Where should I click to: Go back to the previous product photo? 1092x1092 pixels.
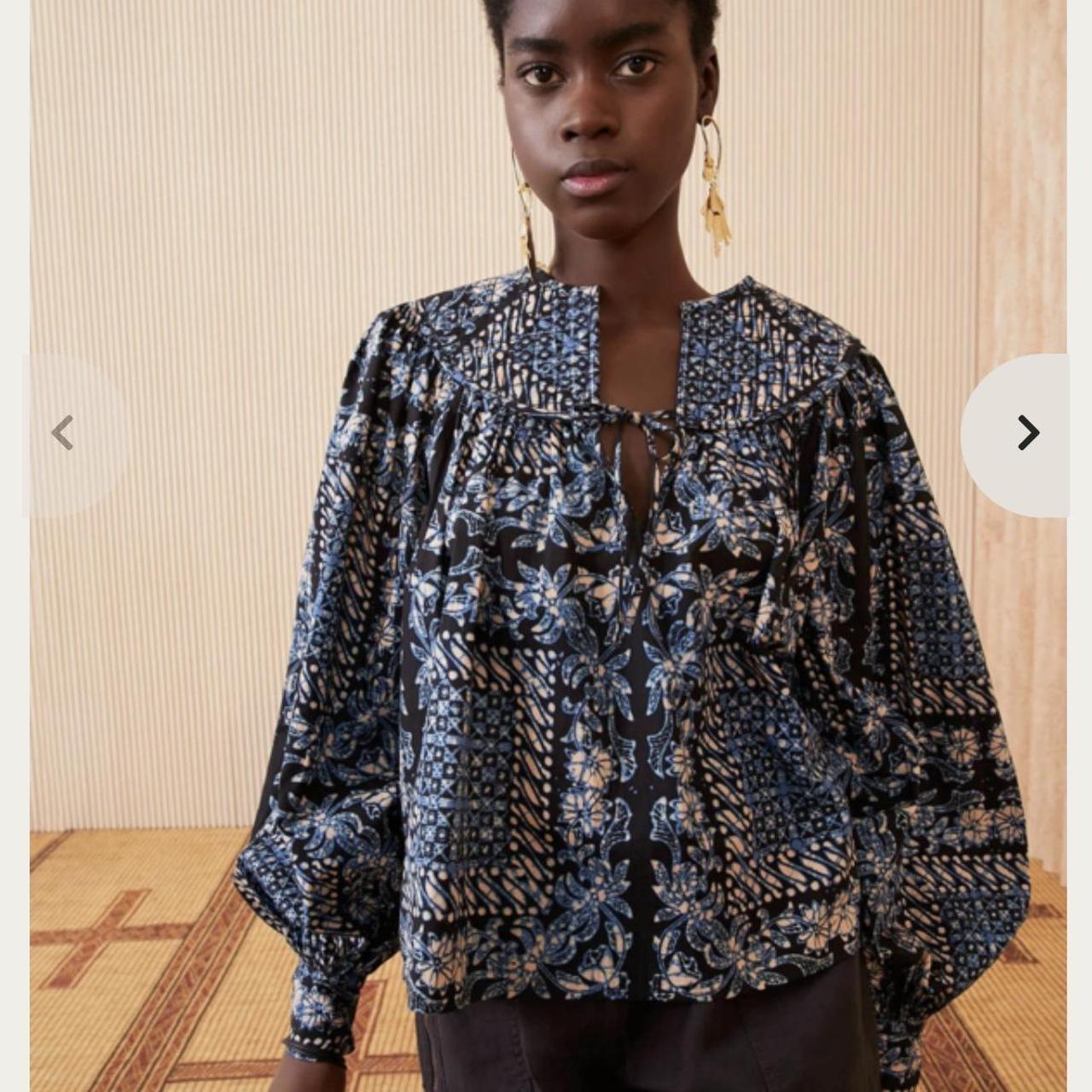63,433
